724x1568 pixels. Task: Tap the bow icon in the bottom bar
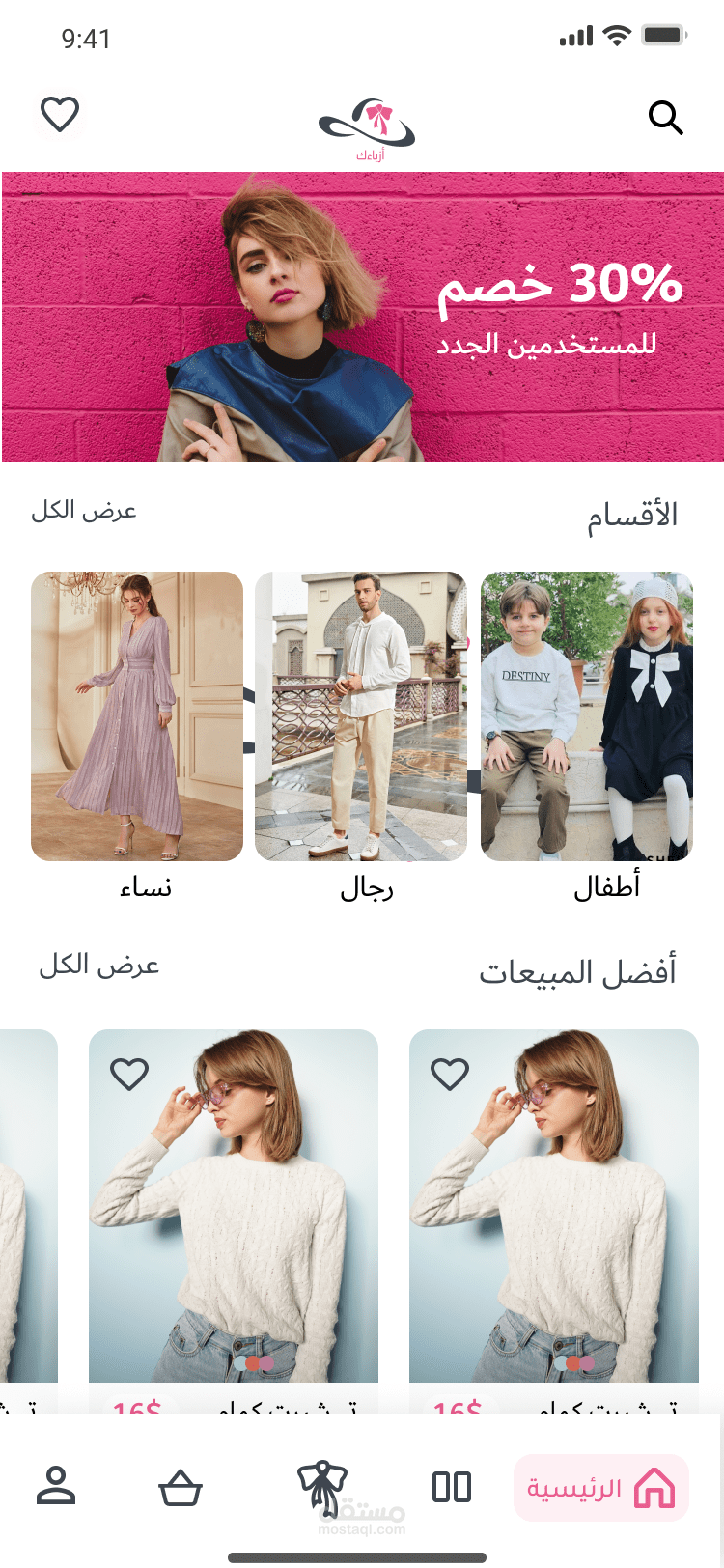click(x=321, y=1486)
